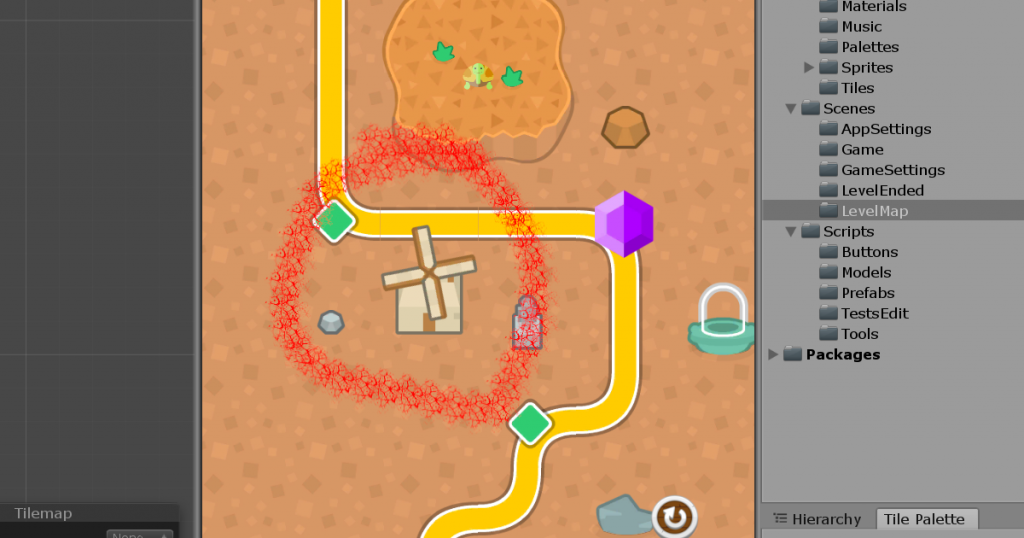
Task: Open the GameSettings folder
Action: point(892,170)
